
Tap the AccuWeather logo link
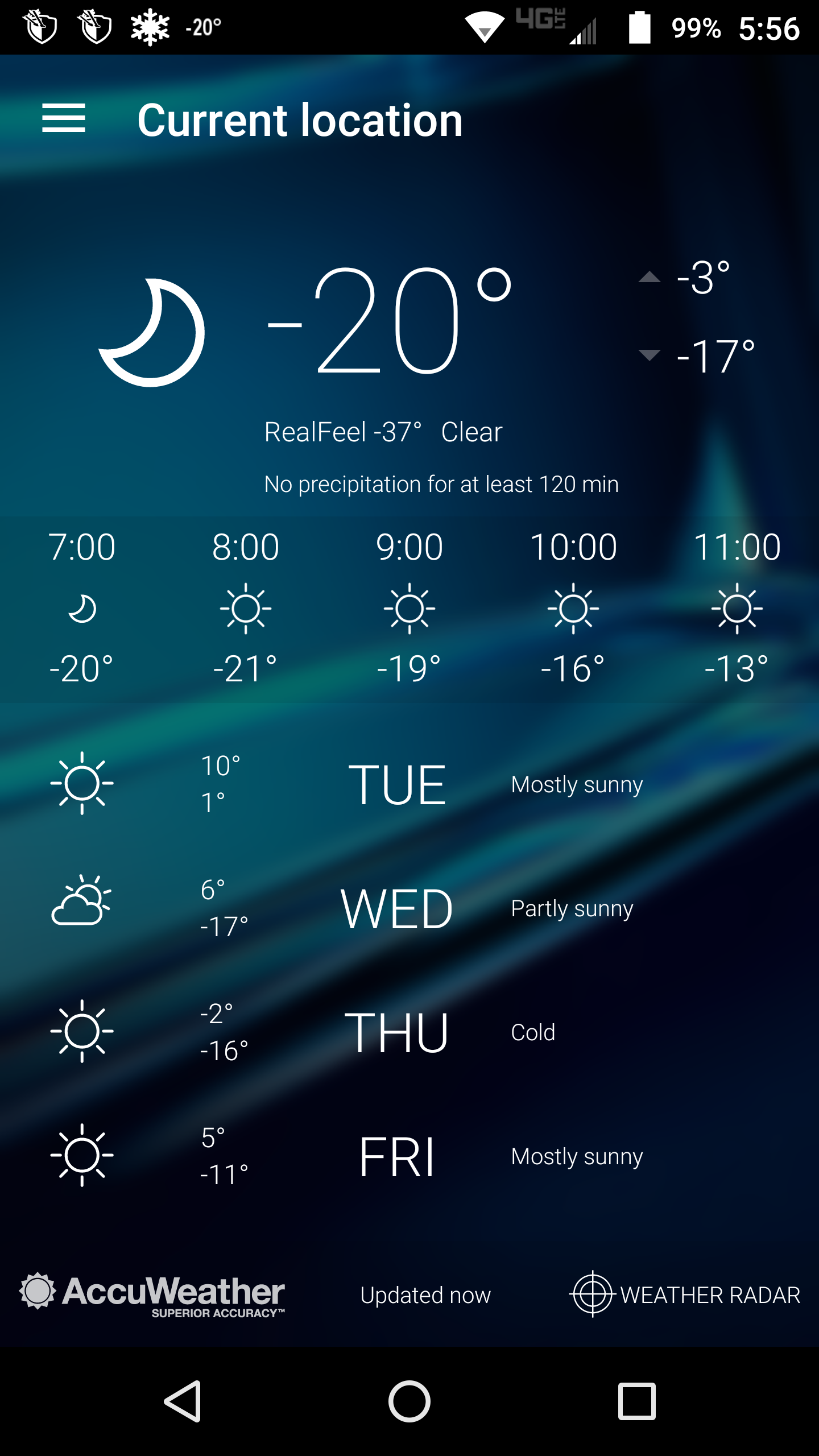pyautogui.click(x=152, y=1294)
